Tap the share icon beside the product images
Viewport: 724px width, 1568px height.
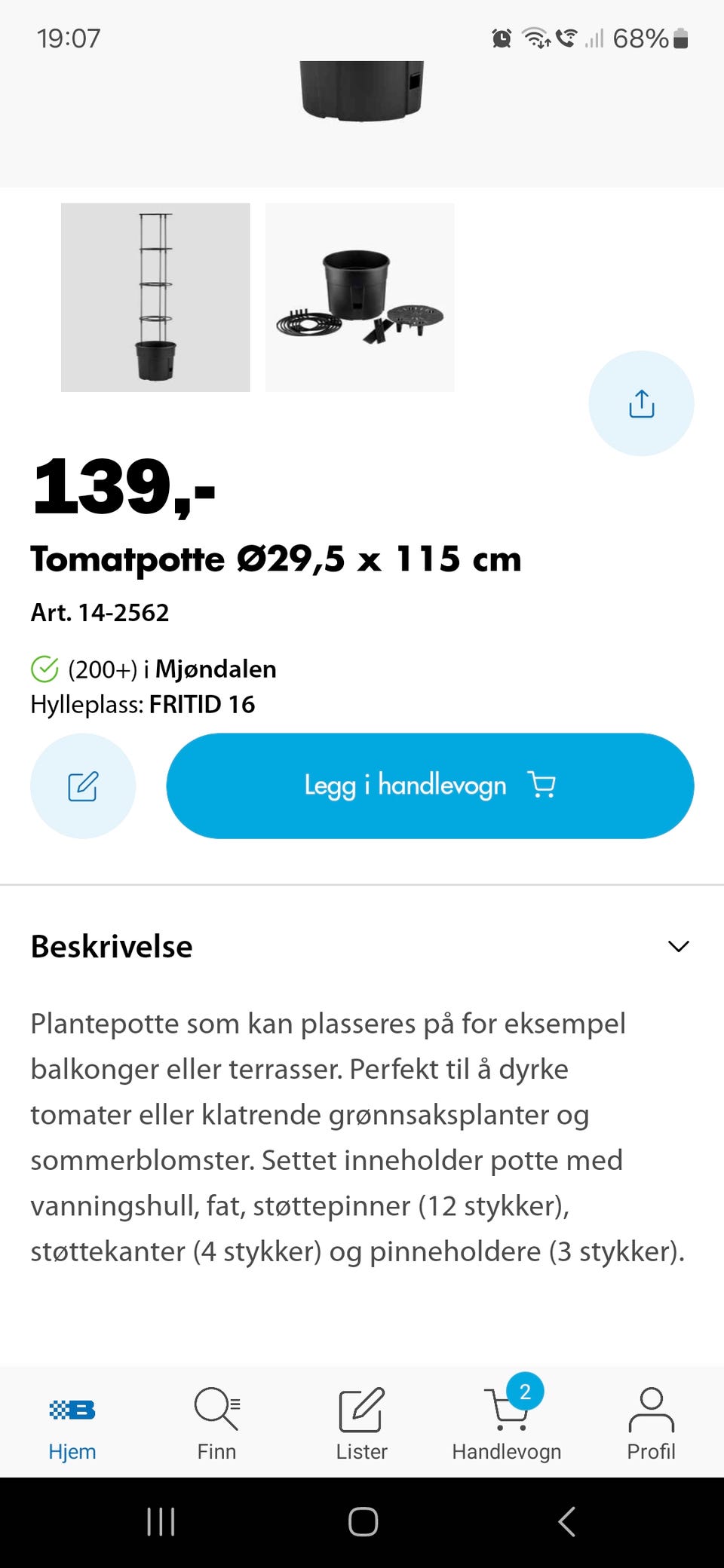pyautogui.click(x=640, y=403)
